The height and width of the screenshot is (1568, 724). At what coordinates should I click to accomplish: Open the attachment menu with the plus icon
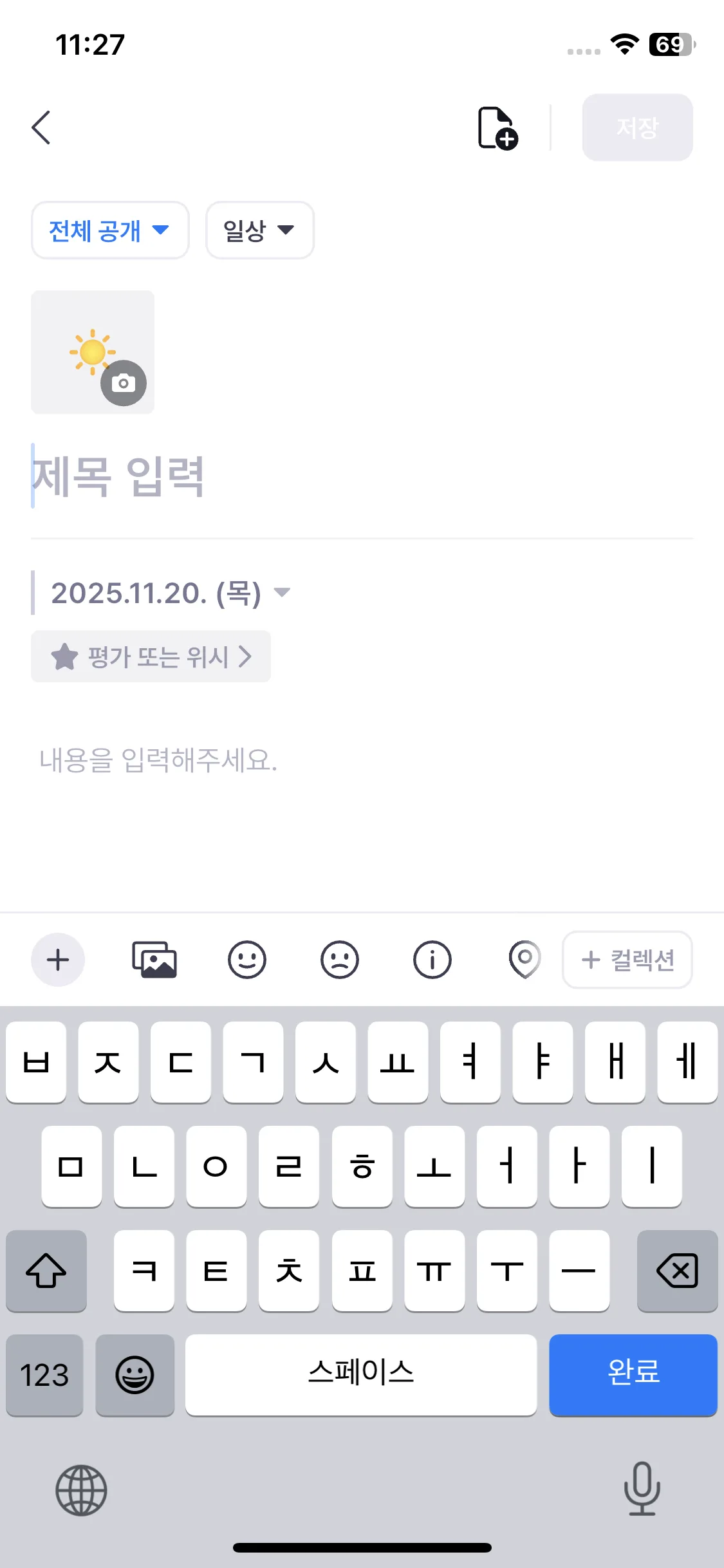(x=58, y=959)
